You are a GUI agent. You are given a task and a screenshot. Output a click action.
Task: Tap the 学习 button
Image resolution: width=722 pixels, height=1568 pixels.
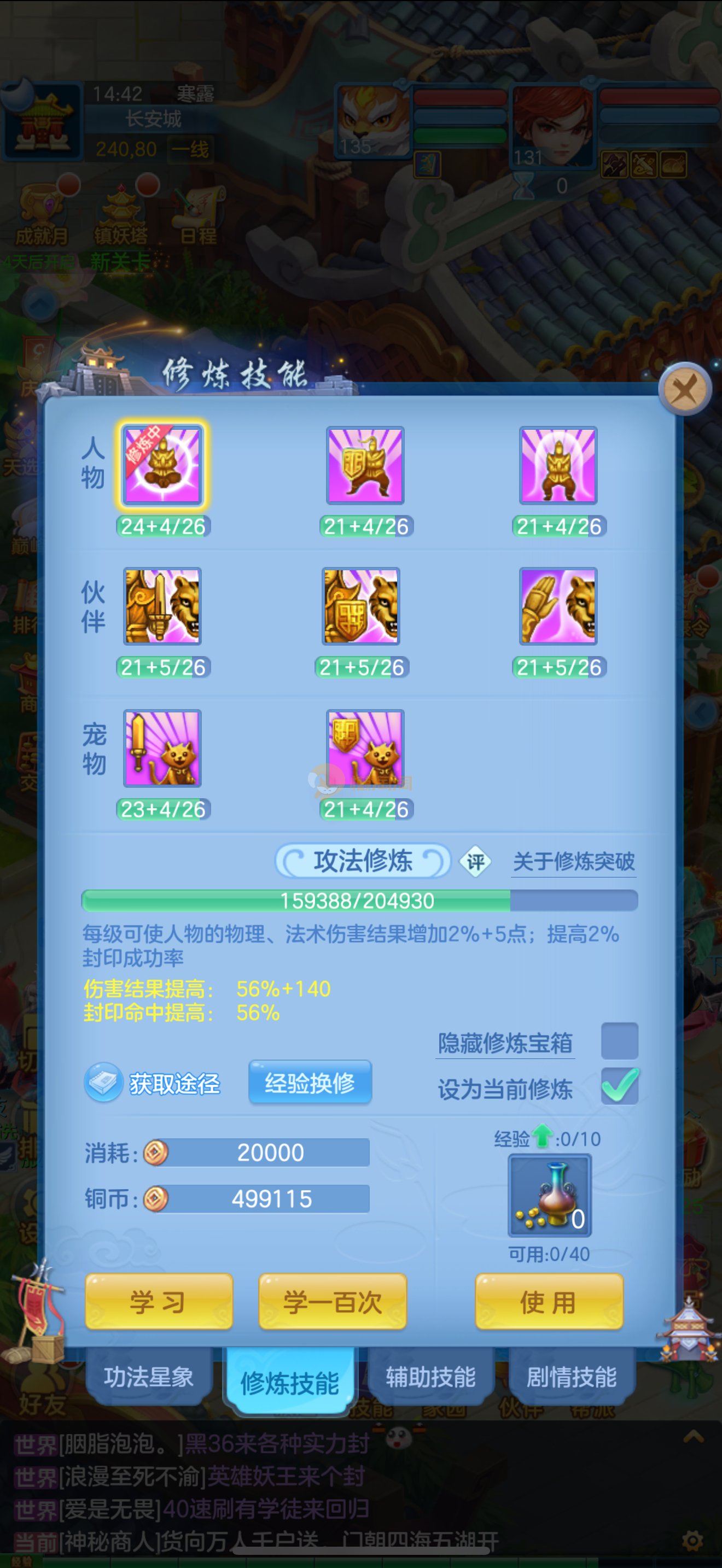coord(158,1301)
